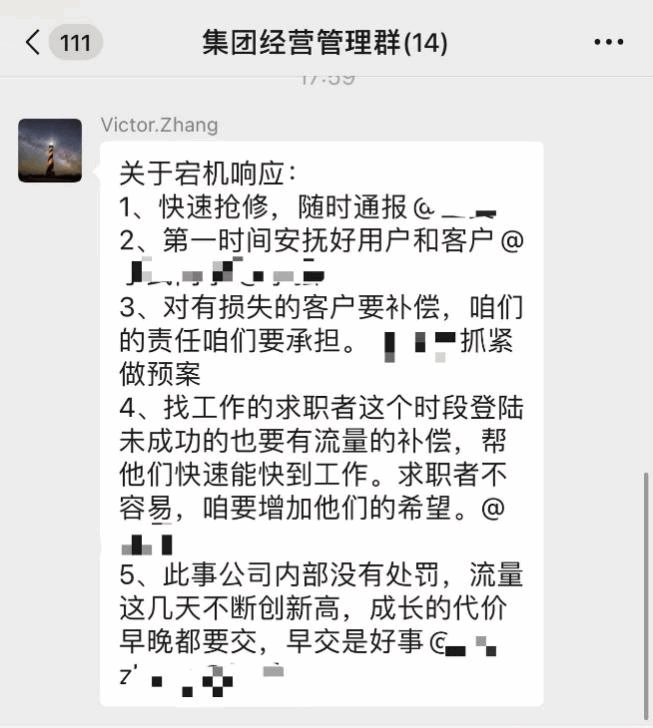Open Victor.Zhang's profile avatar
The image size is (653, 728).
tap(50, 150)
